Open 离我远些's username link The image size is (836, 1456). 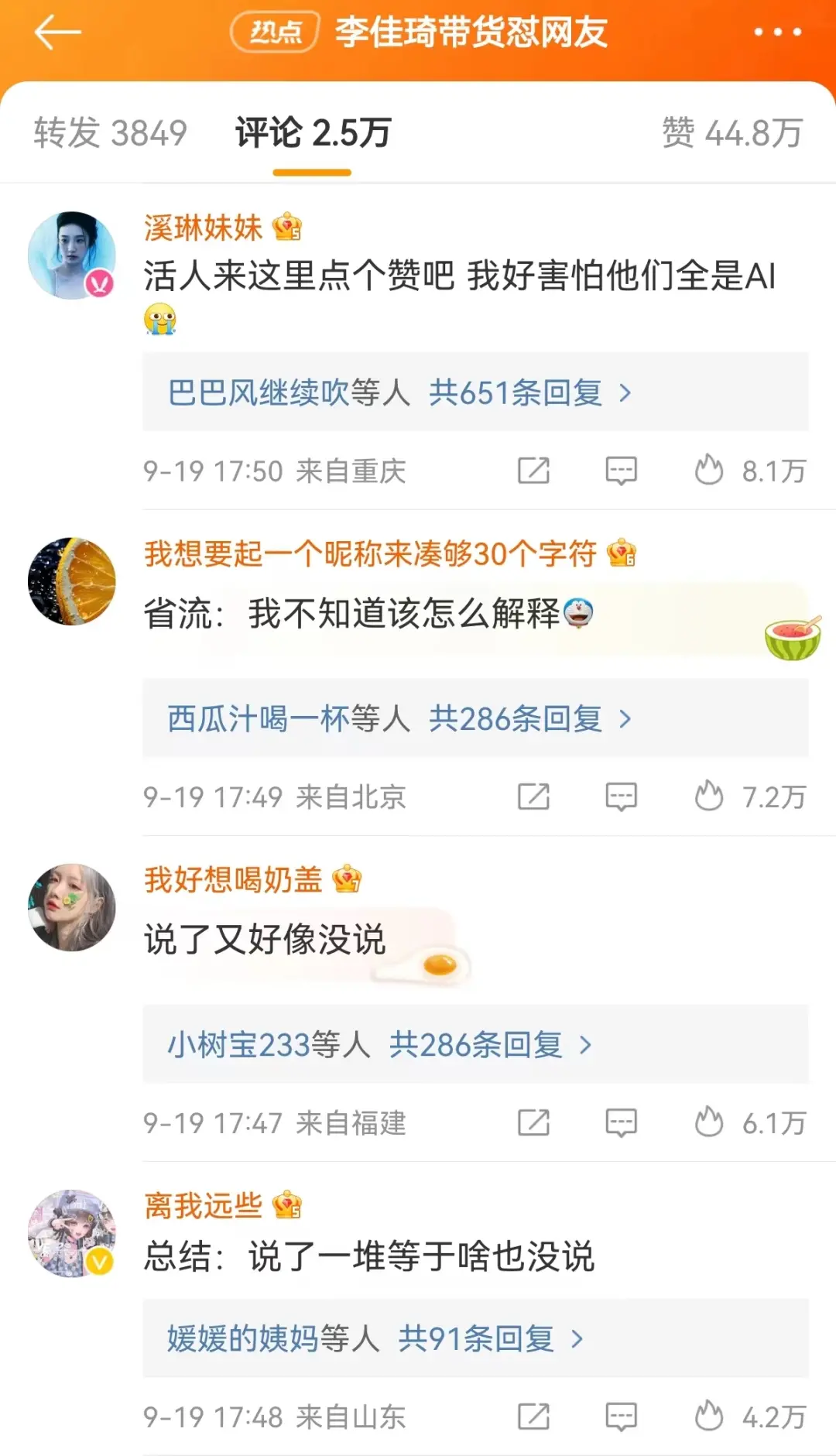(x=203, y=1205)
